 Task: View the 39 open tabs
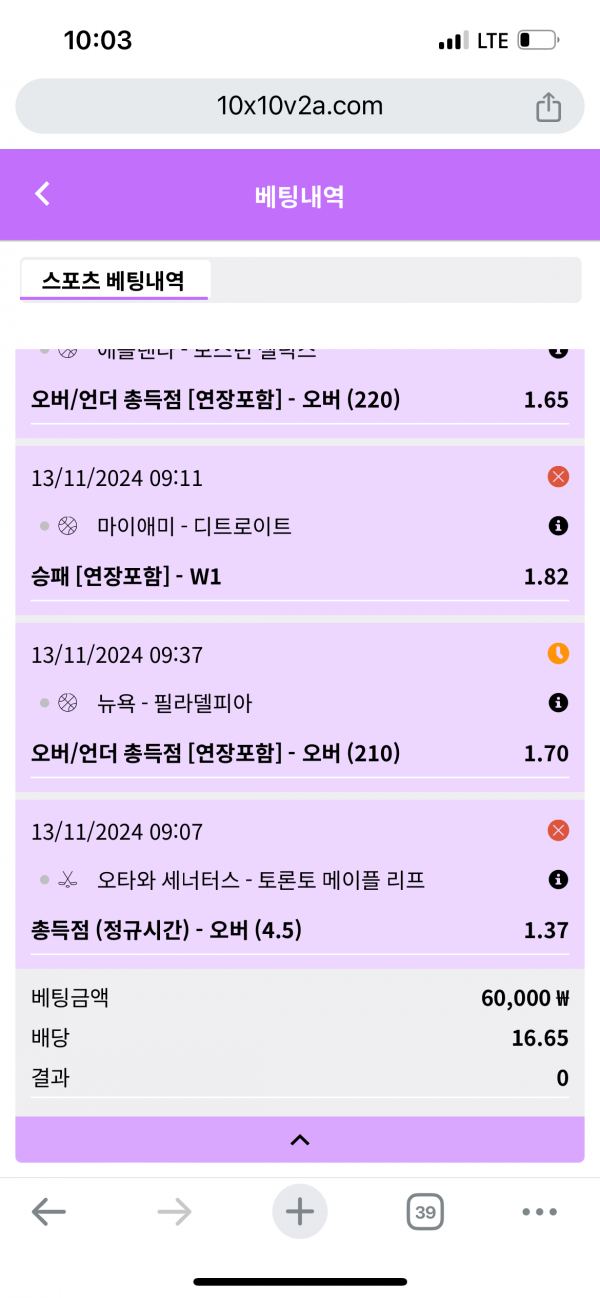425,1212
